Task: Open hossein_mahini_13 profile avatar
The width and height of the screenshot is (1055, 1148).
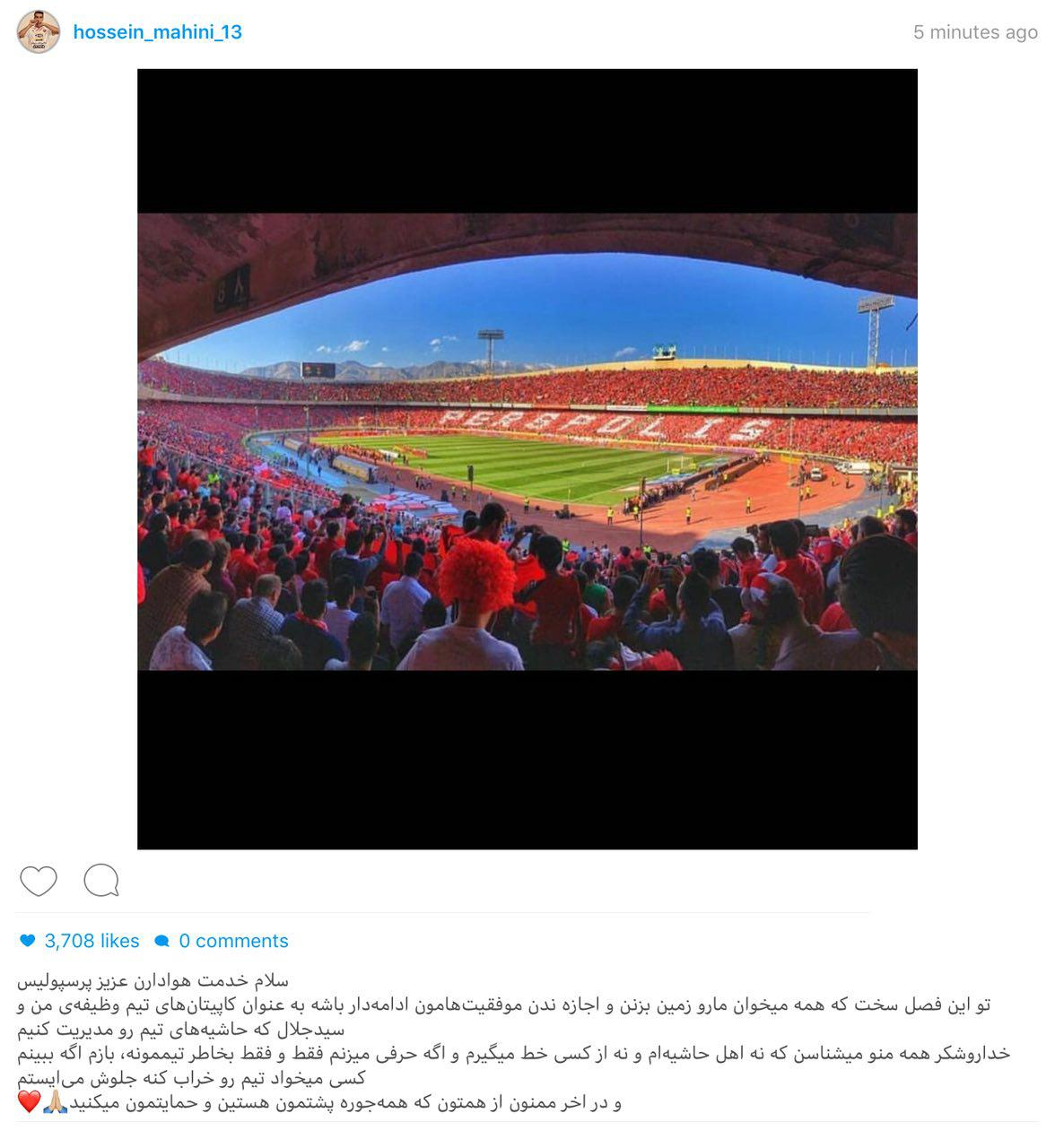Action: tap(38, 32)
